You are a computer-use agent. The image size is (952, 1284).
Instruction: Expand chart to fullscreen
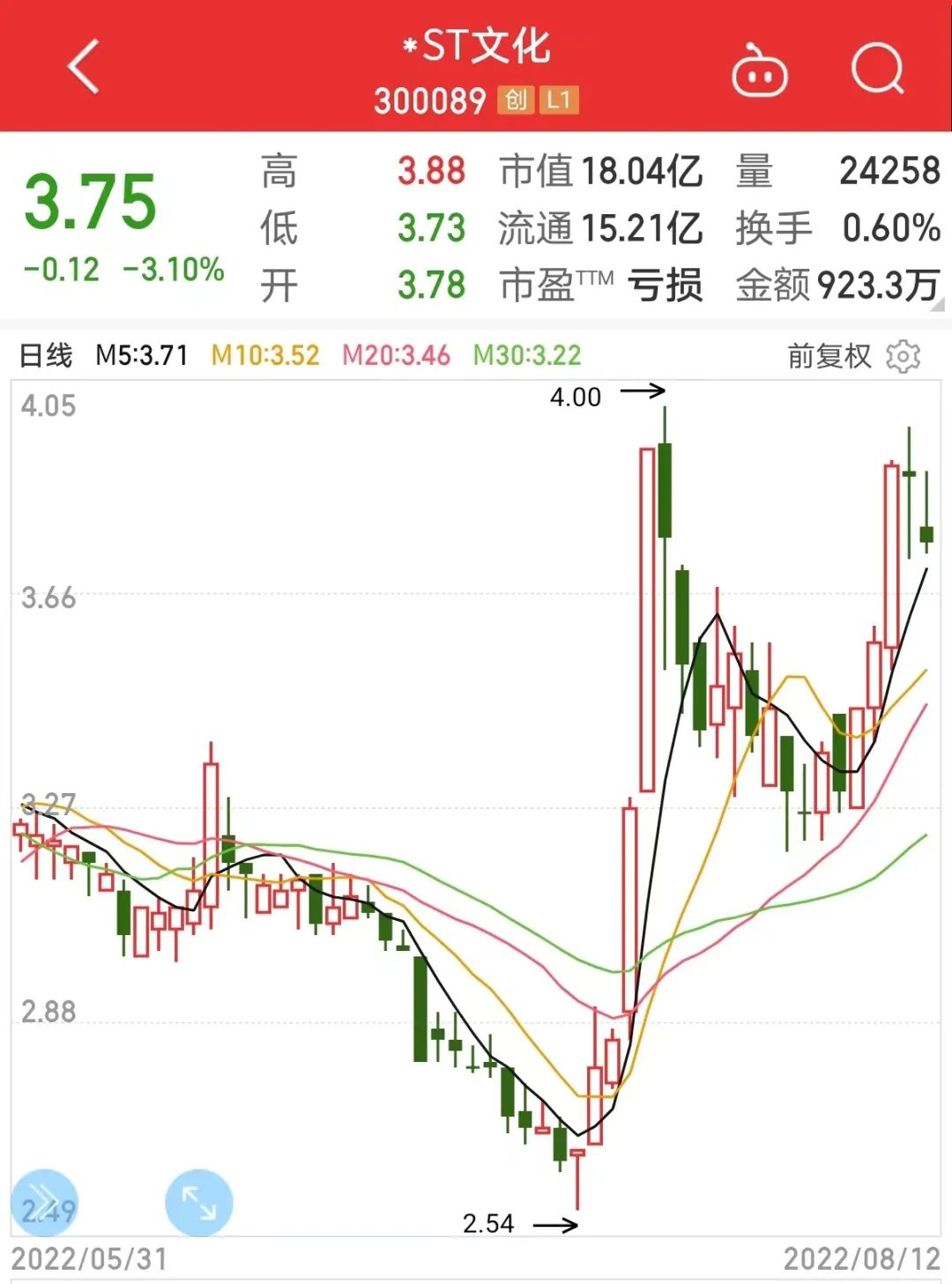pyautogui.click(x=198, y=1203)
